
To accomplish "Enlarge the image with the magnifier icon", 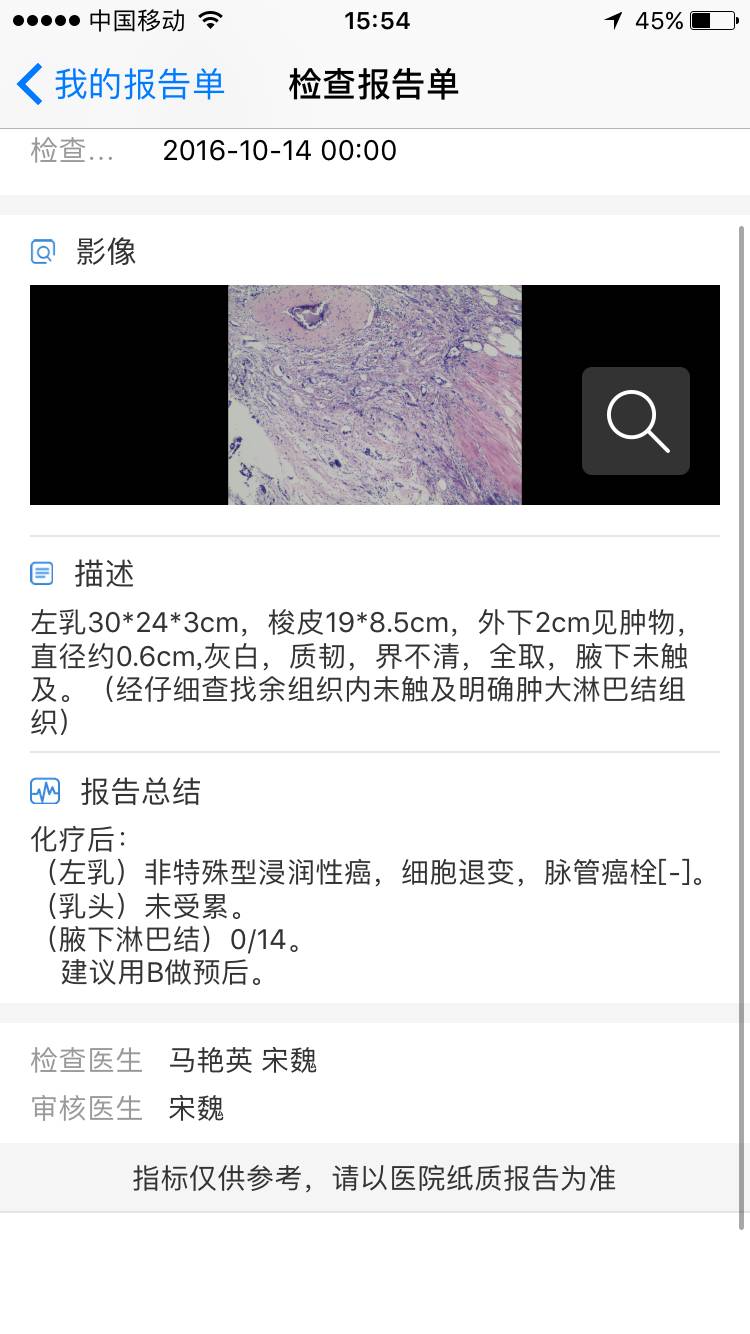I will click(636, 421).
